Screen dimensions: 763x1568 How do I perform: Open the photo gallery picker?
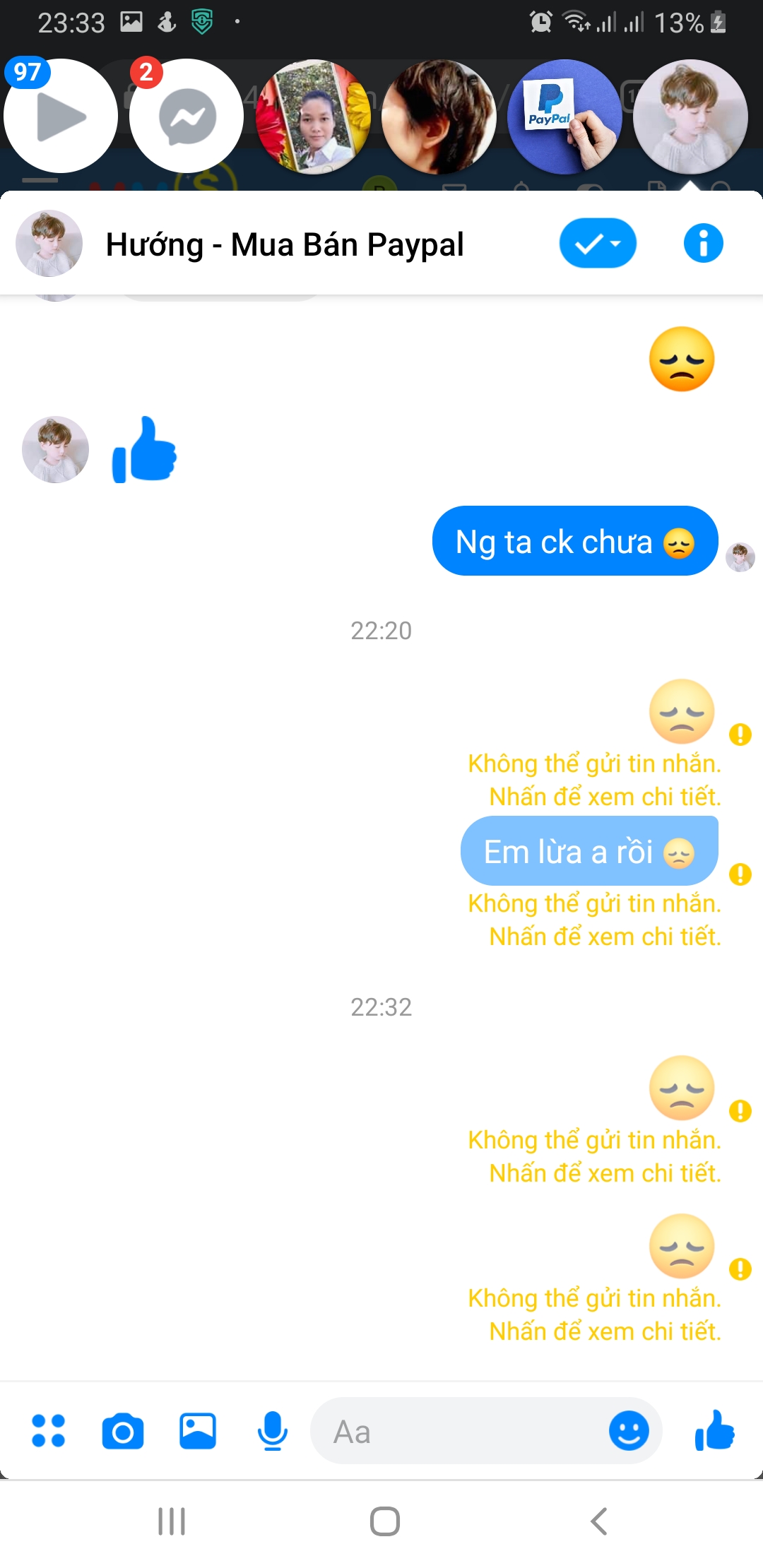198,1431
